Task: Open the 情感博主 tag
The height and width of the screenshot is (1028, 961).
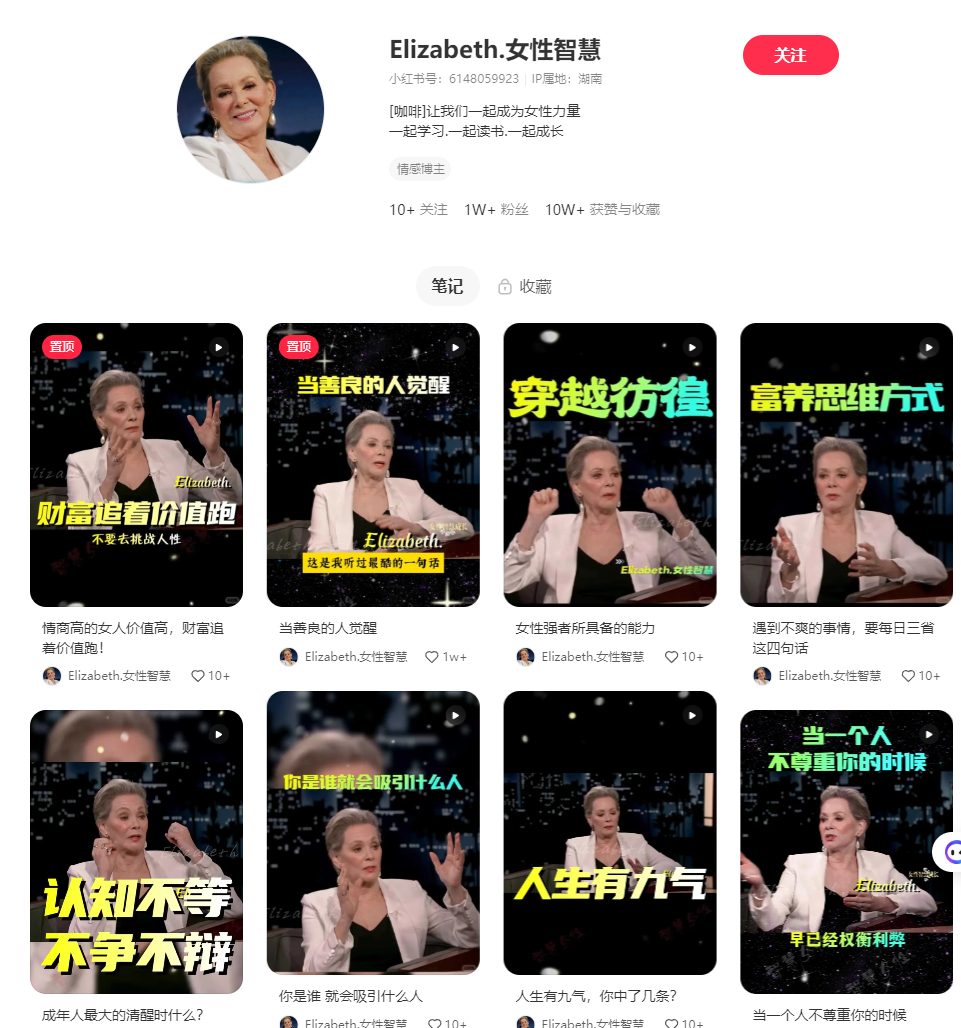Action: tap(420, 169)
